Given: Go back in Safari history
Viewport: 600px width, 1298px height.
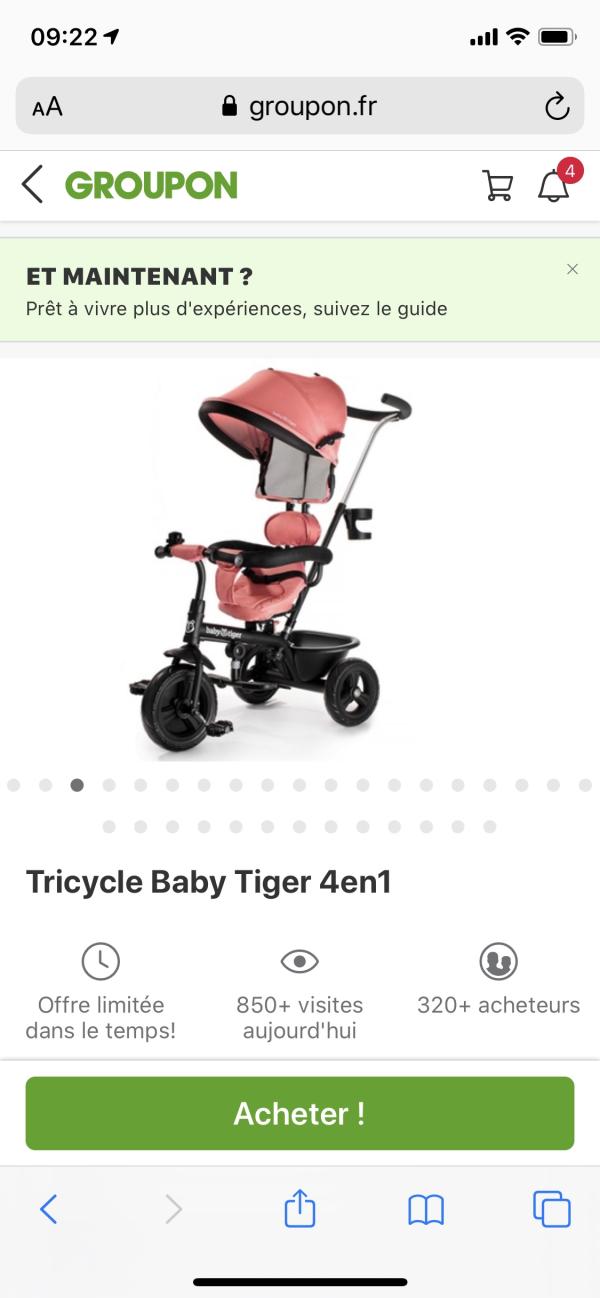Looking at the screenshot, I should pos(48,1210).
